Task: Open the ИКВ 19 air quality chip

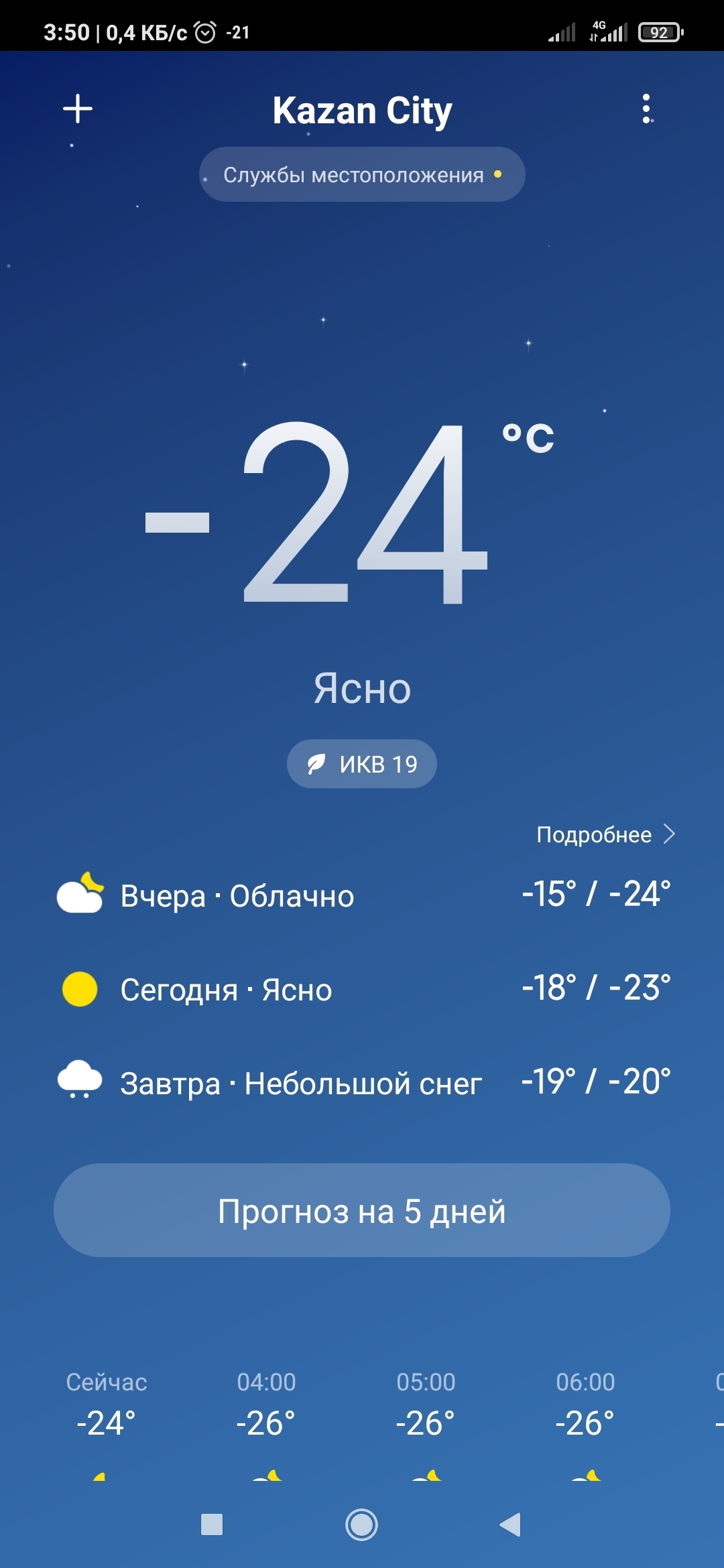Action: [x=362, y=764]
